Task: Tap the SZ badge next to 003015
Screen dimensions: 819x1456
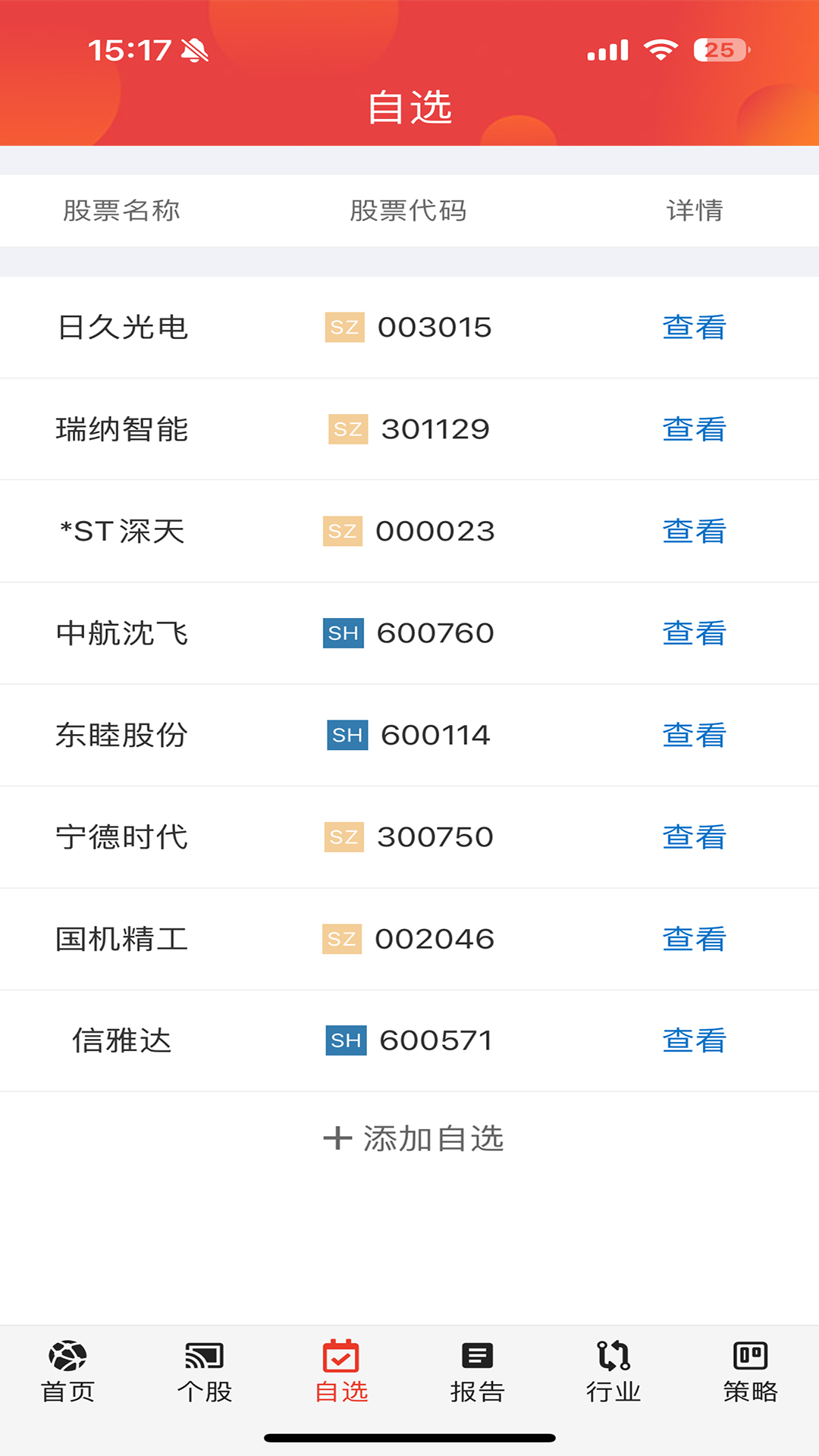Action: click(345, 326)
